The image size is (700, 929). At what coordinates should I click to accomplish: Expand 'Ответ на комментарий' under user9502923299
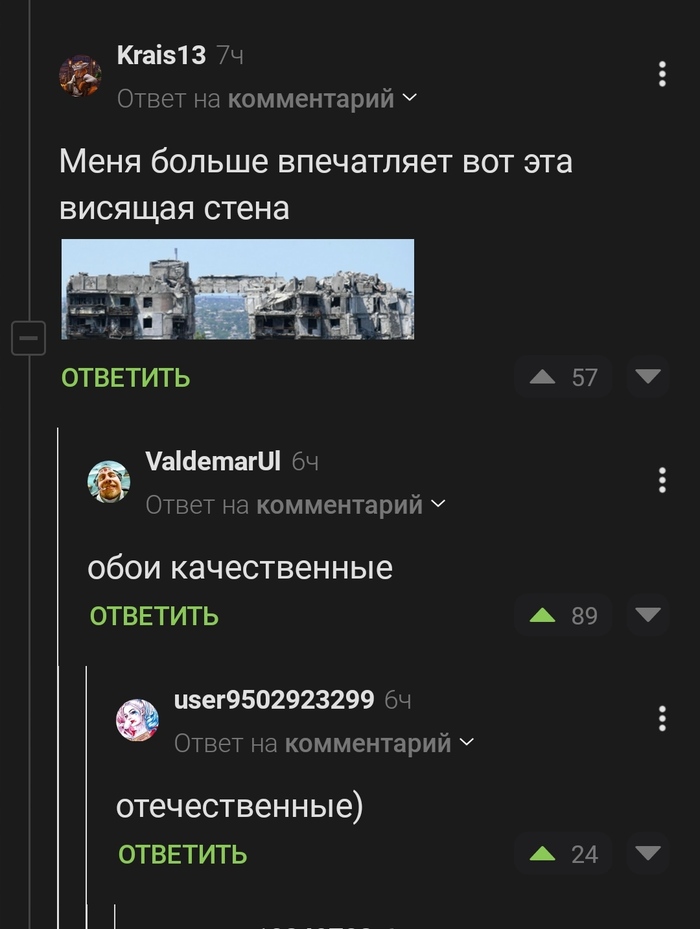(323, 743)
